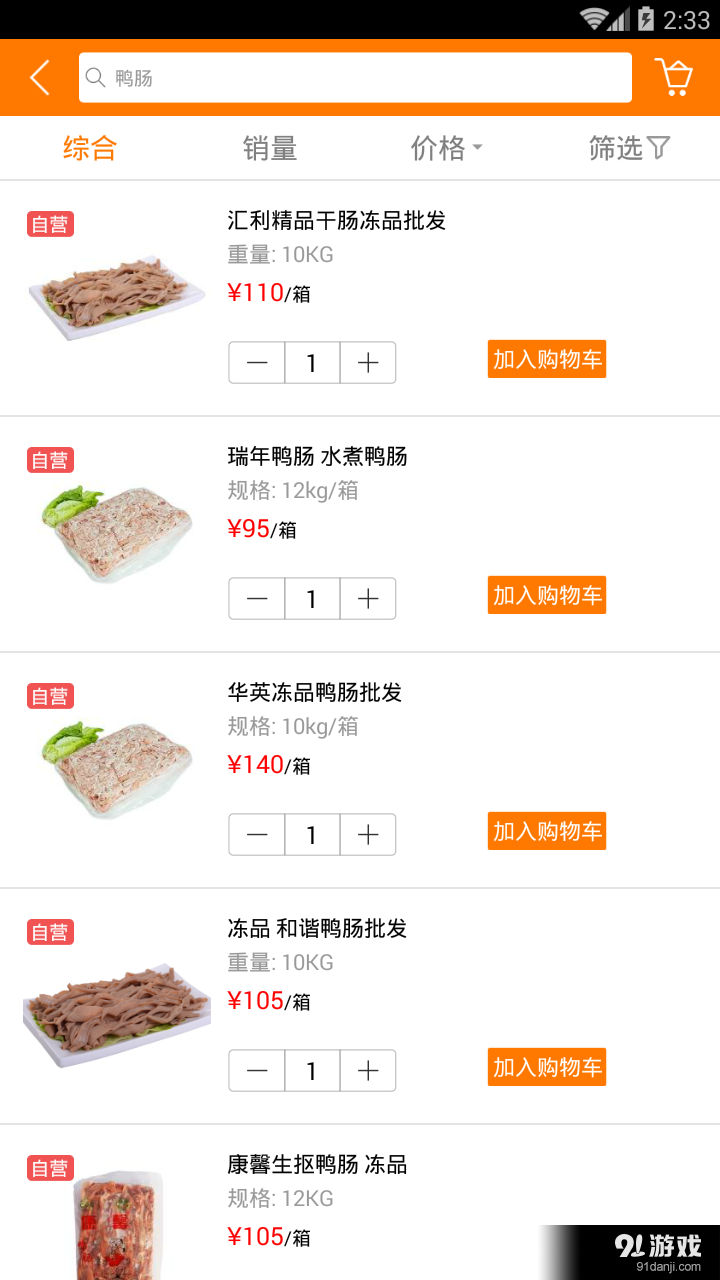
Task: Select the 自营 tag on the first product
Action: [x=49, y=224]
